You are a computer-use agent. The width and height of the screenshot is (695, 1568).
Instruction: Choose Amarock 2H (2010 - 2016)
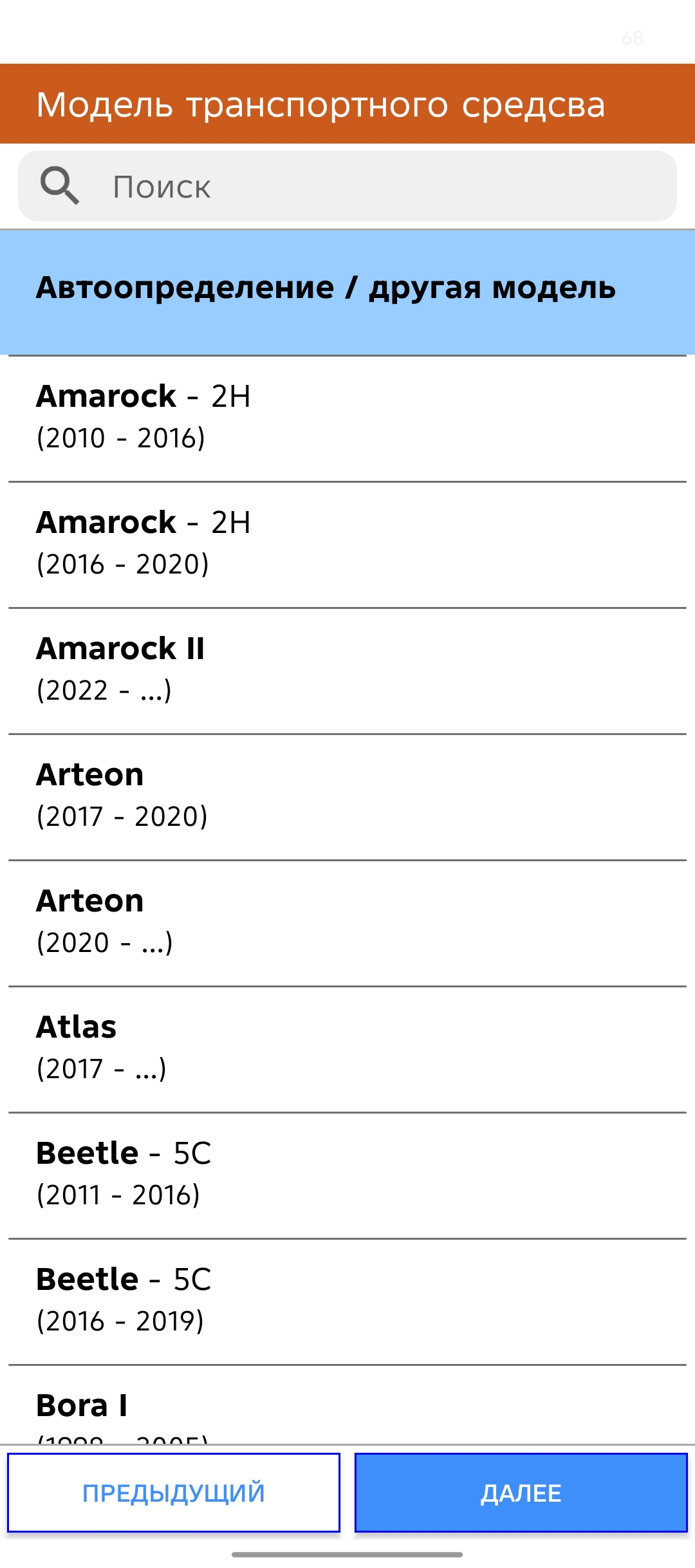[347, 417]
